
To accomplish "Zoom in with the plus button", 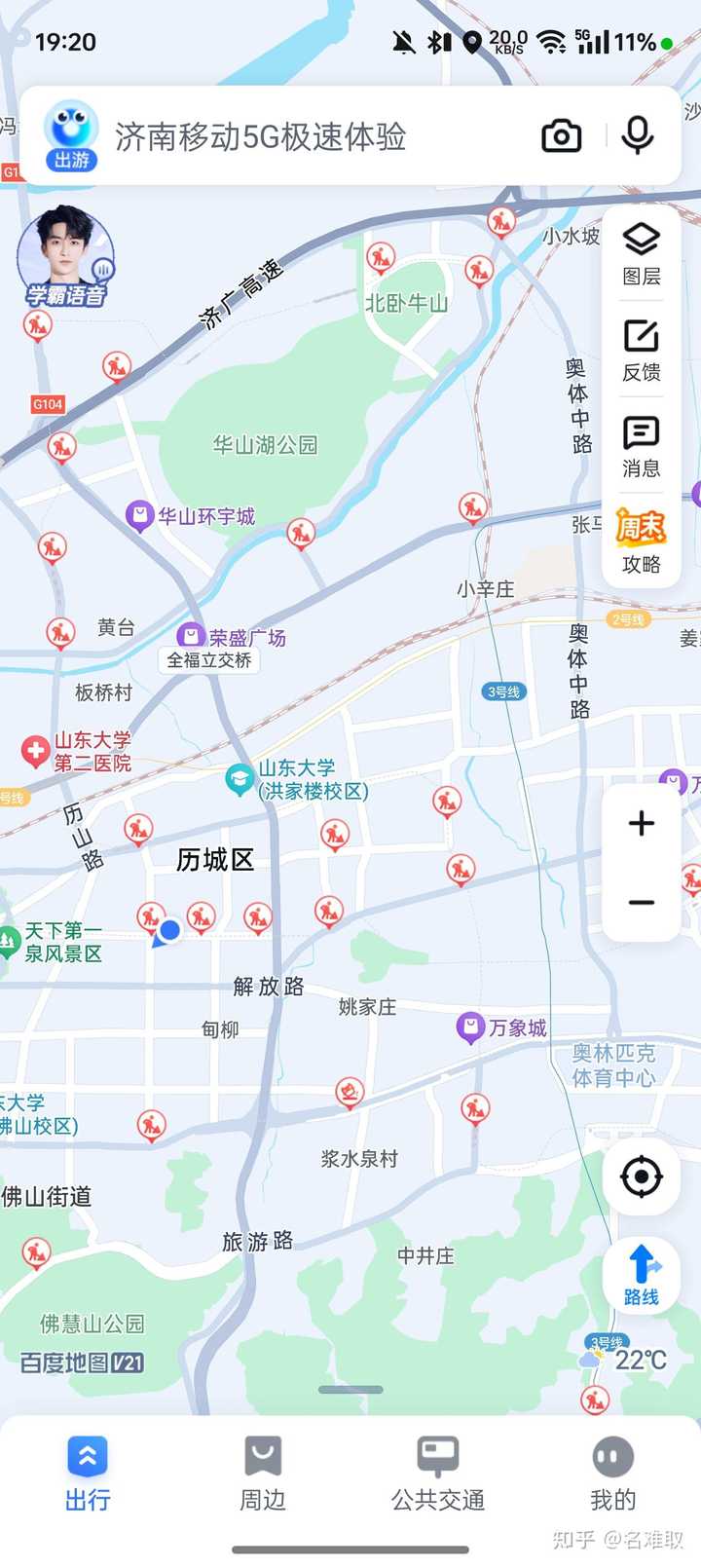I will 642,824.
